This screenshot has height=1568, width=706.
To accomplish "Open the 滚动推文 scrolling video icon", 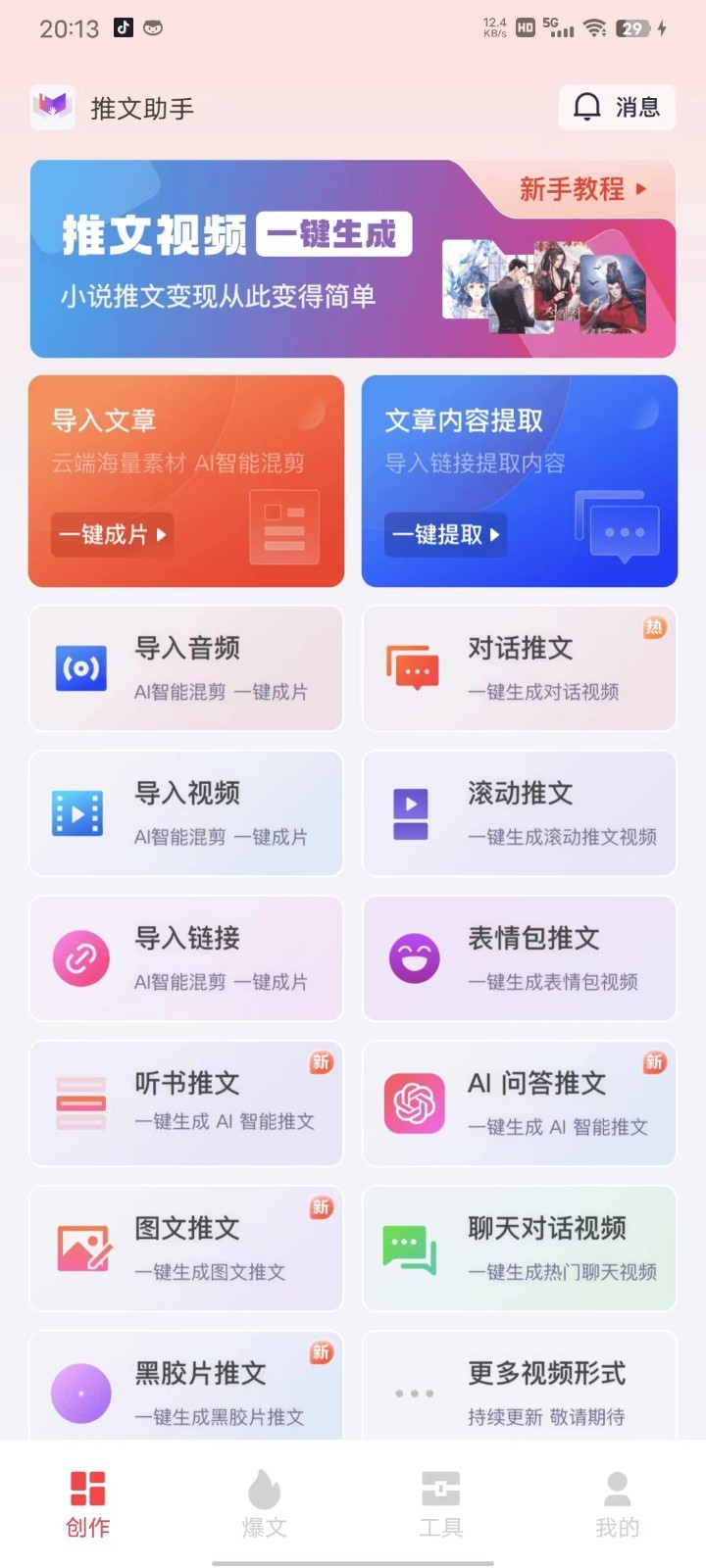I will point(412,813).
